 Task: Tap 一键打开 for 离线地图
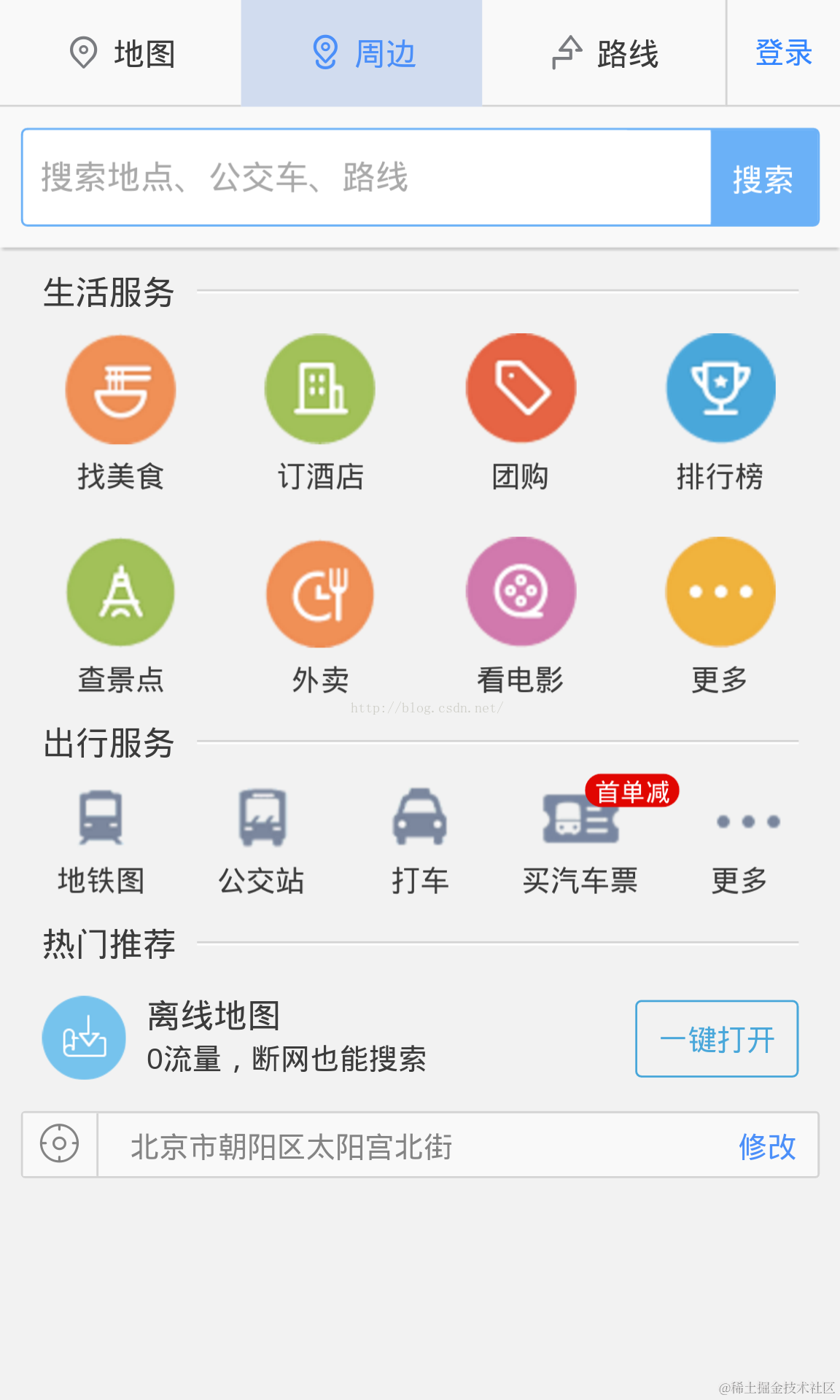coord(717,1039)
